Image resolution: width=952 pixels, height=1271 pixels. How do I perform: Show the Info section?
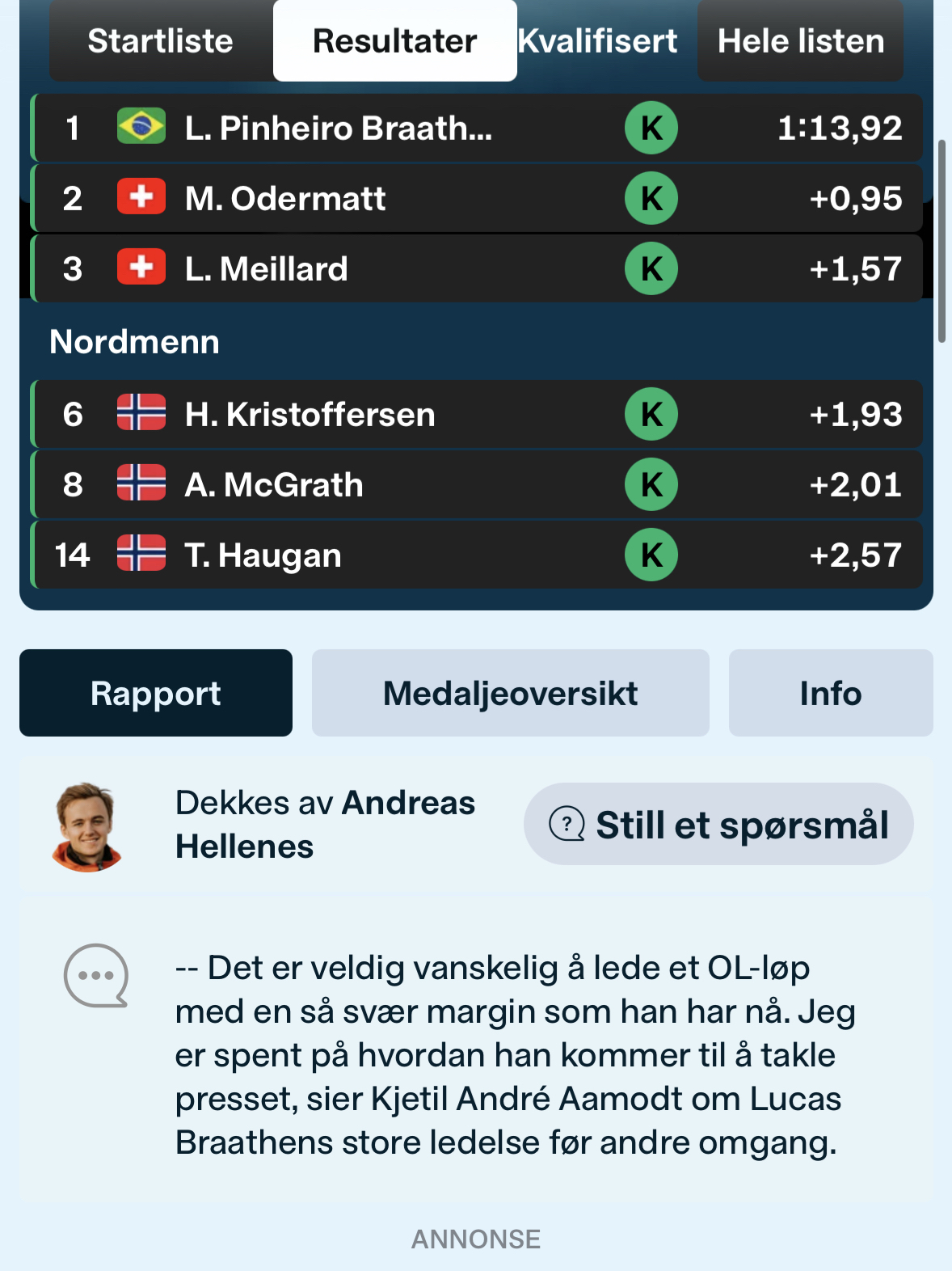pos(830,693)
